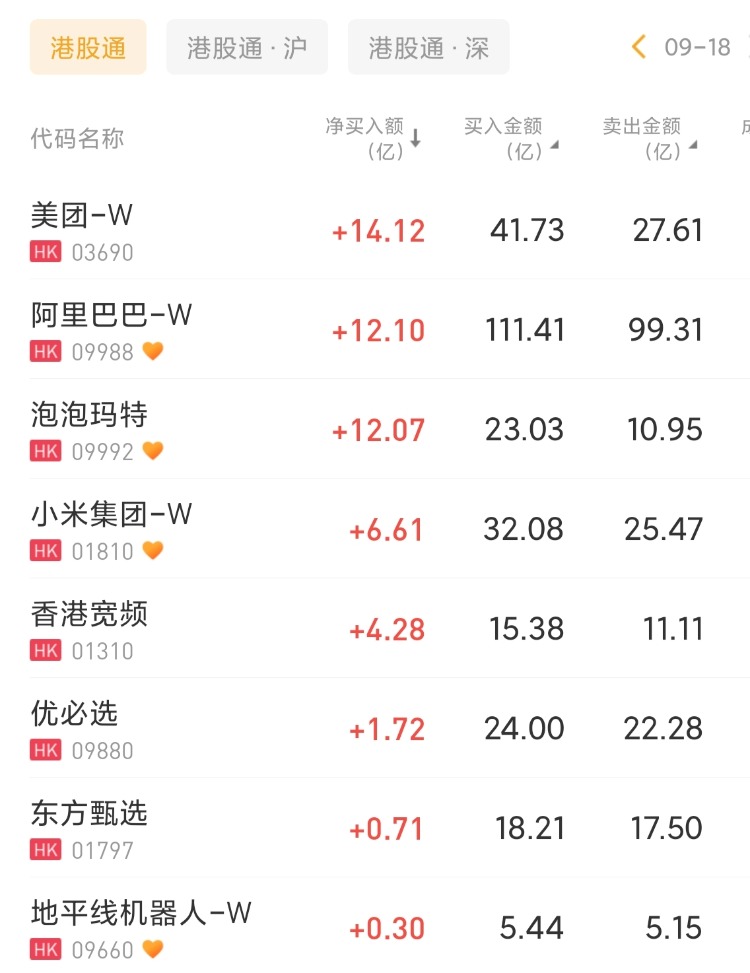Sort stocks by 买入金额

click(x=511, y=138)
